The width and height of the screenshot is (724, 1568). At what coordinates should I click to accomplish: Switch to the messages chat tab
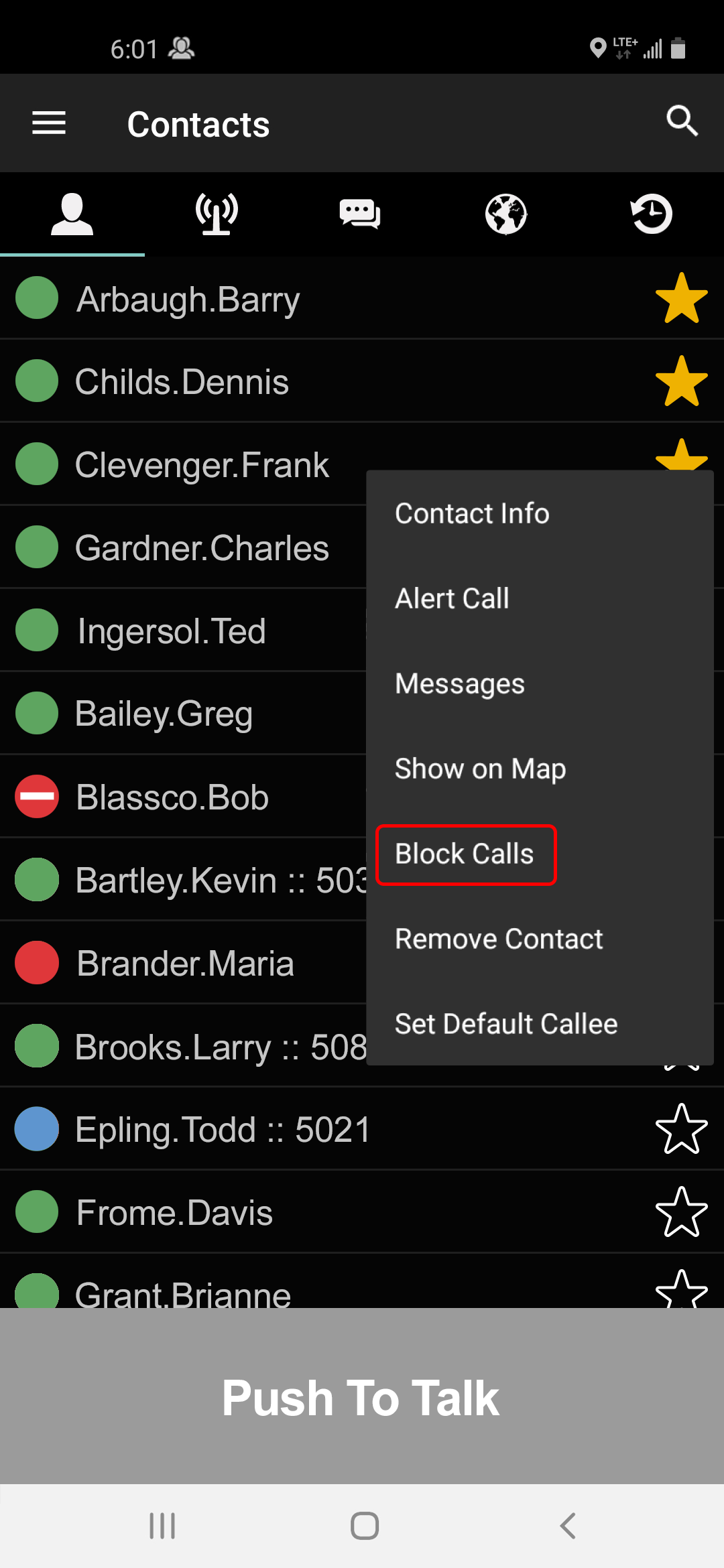(361, 214)
